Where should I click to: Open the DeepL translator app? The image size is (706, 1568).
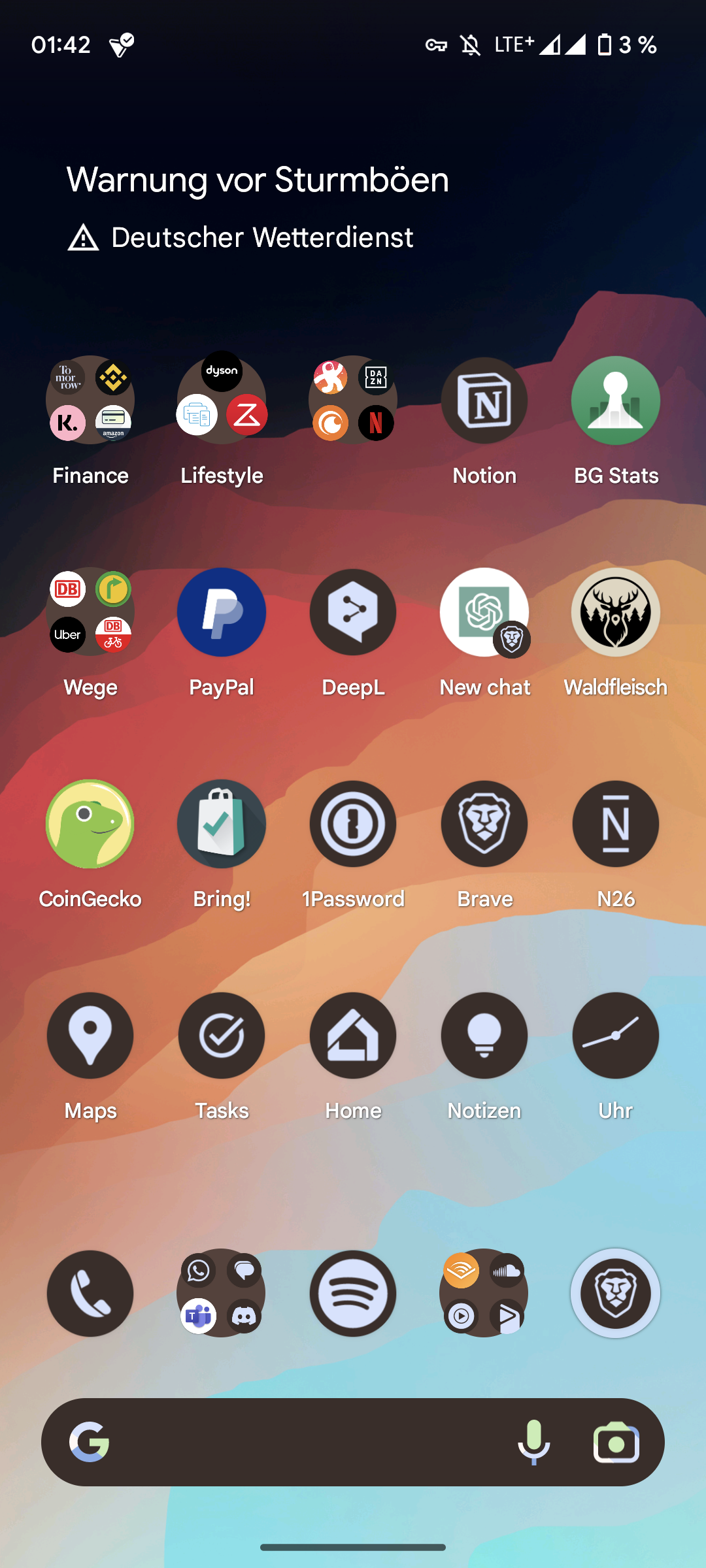coord(353,612)
